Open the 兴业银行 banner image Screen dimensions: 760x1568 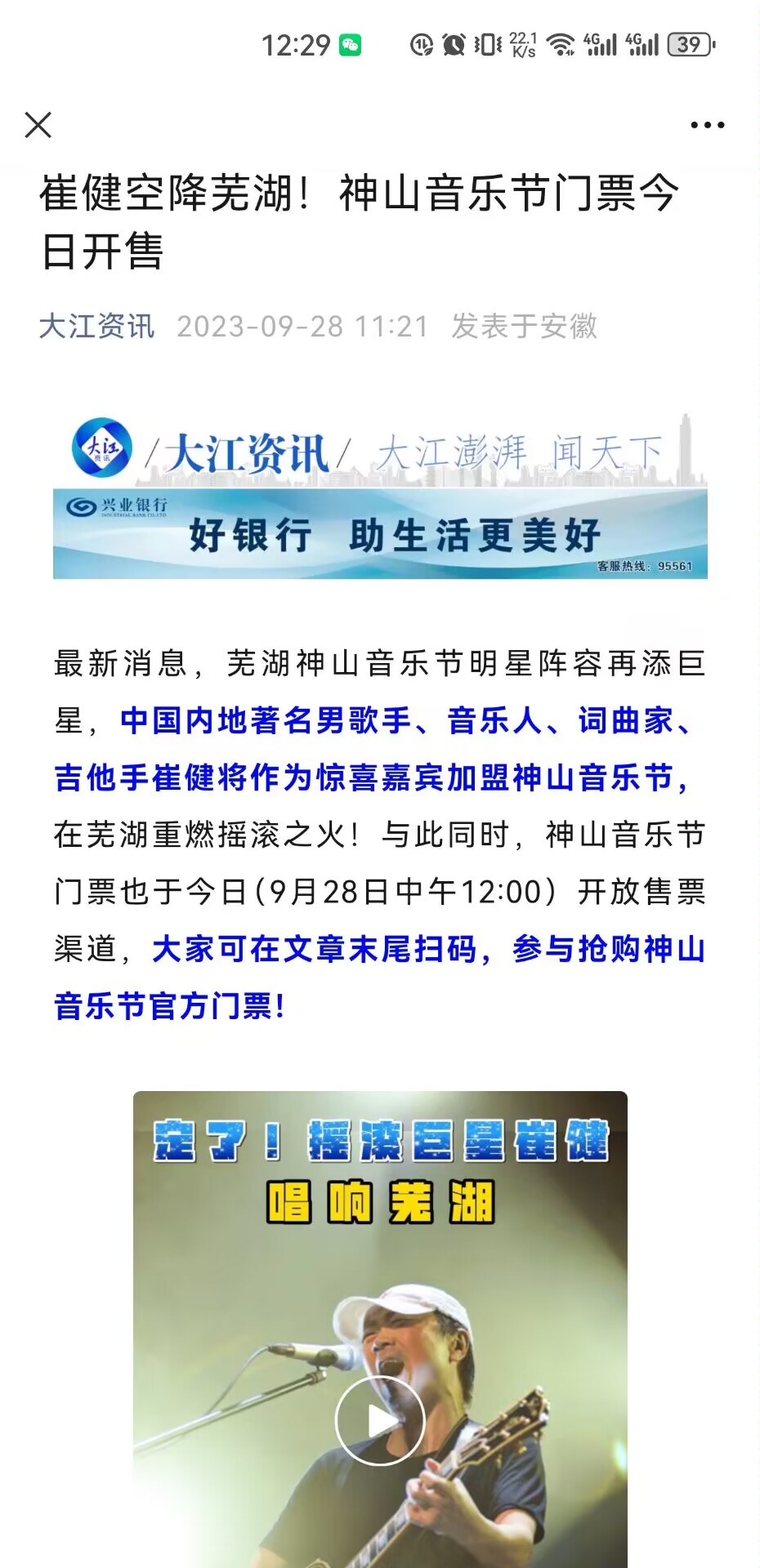pyautogui.click(x=380, y=533)
